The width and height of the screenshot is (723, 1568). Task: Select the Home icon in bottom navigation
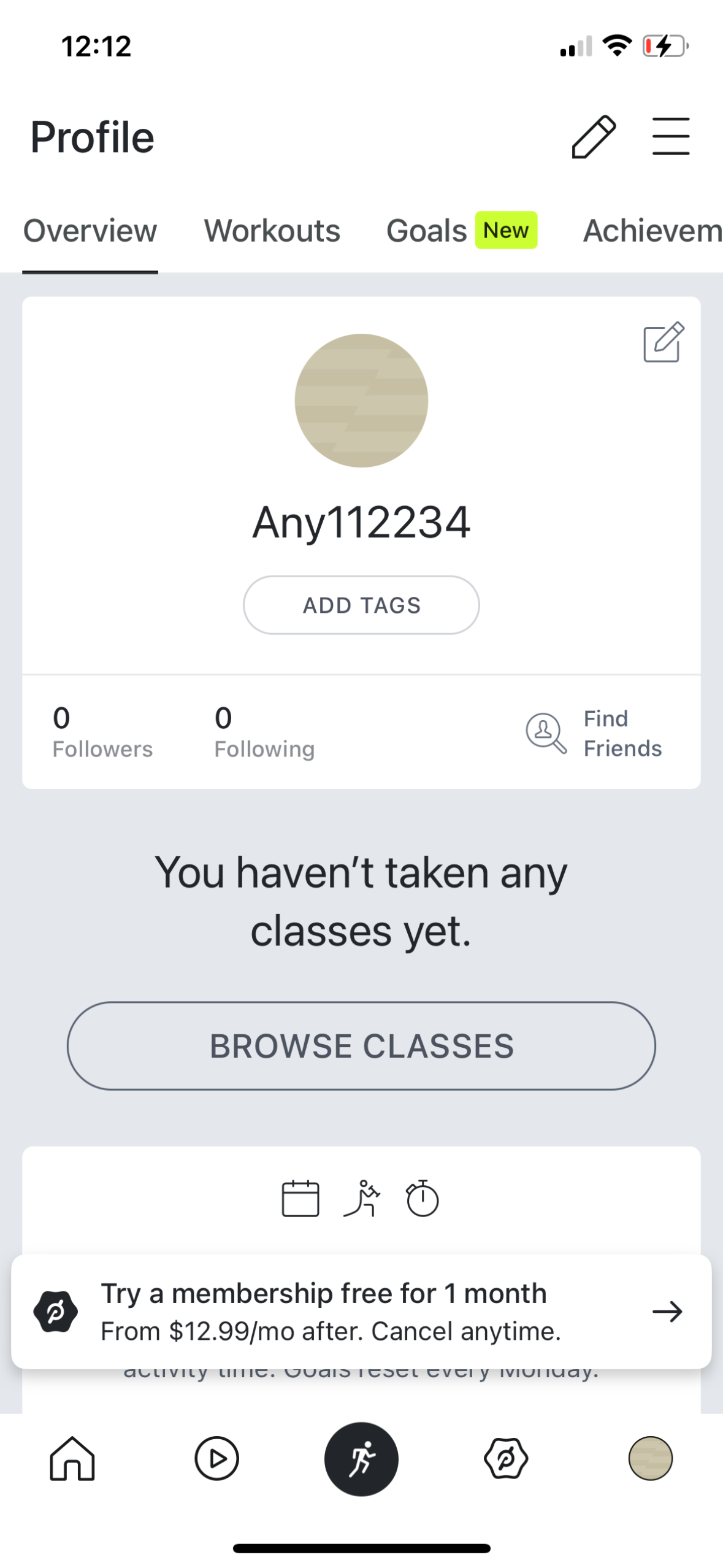(72, 1459)
